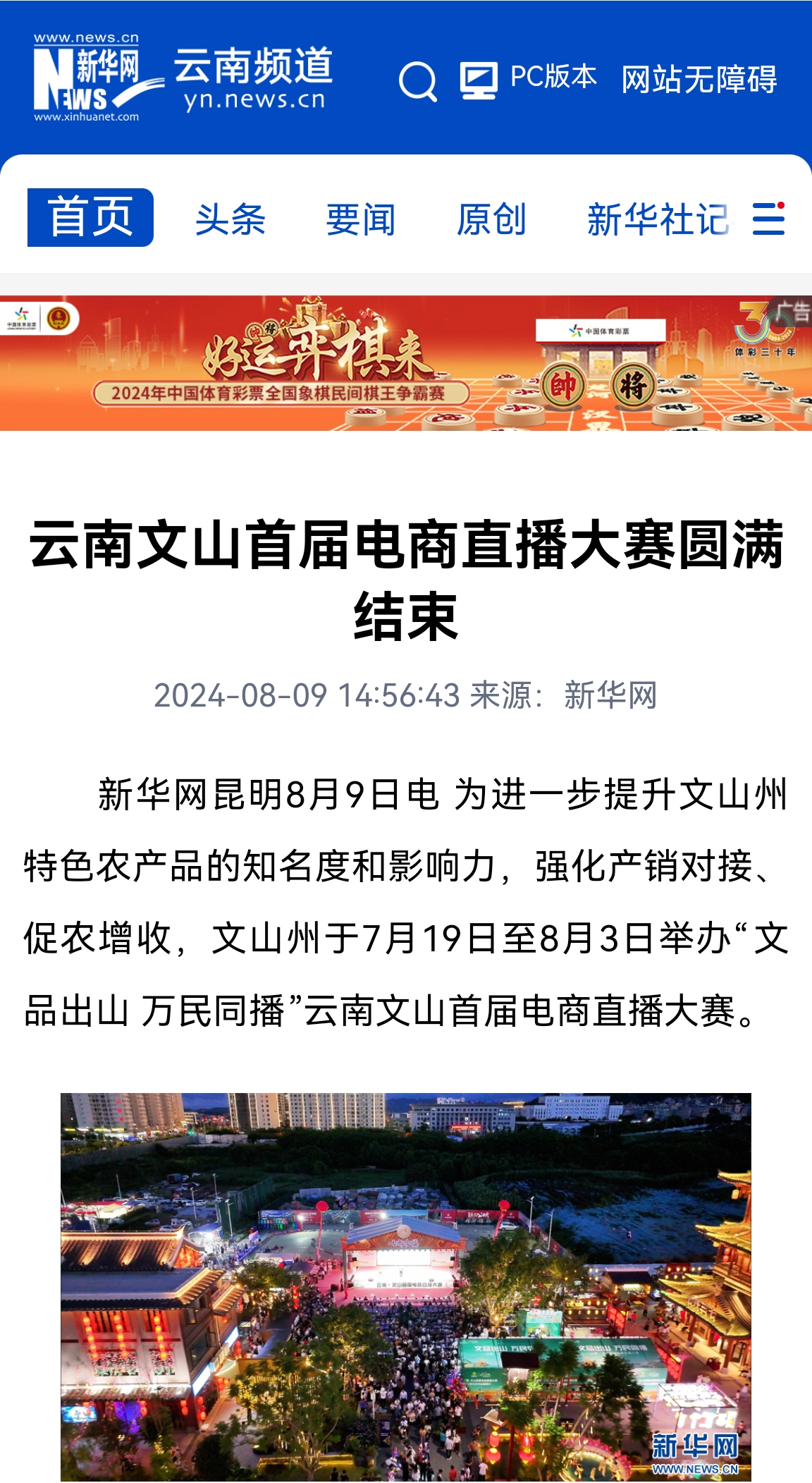Open the 好运弈棋来 chess lottery ad banner
The width and height of the screenshot is (812, 1483).
406,362
